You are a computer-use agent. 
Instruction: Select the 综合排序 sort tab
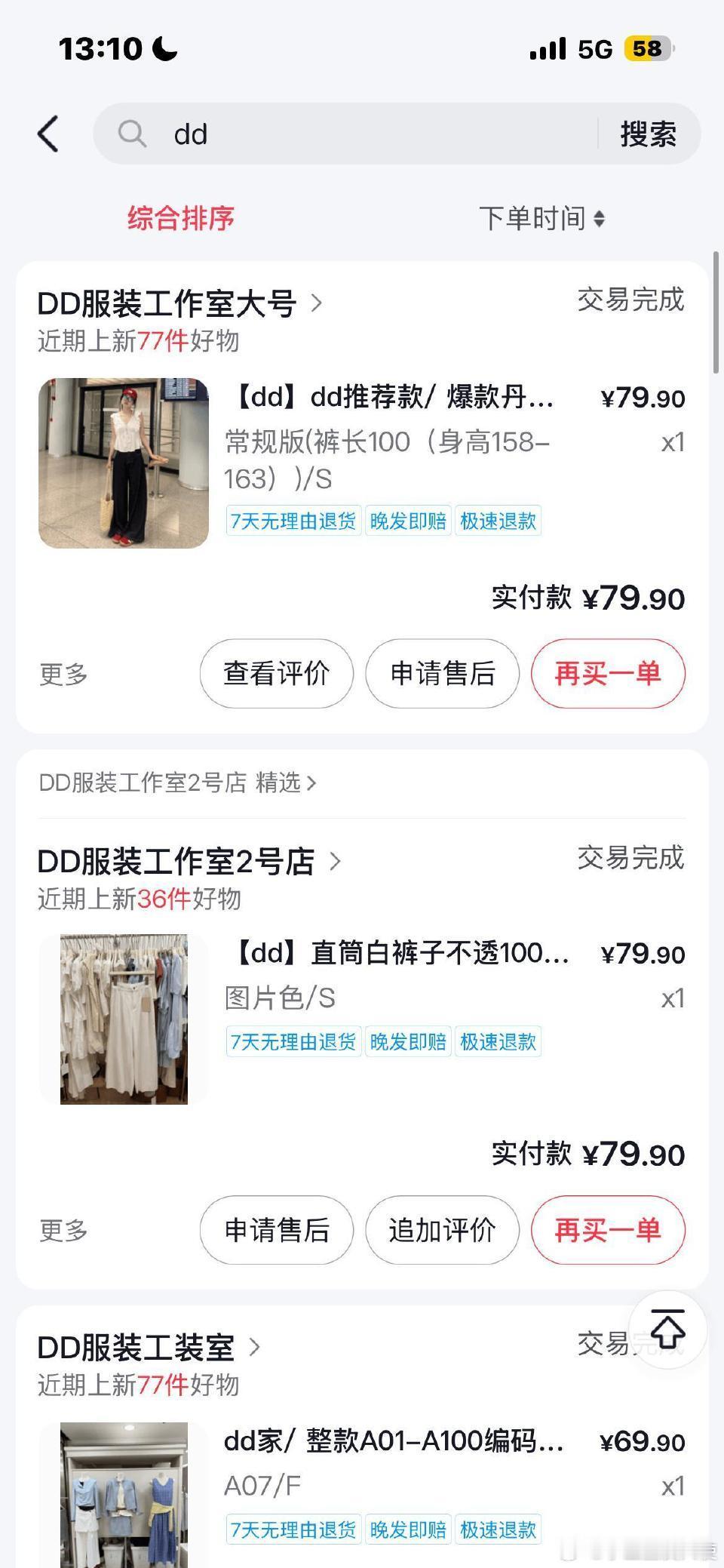click(181, 218)
